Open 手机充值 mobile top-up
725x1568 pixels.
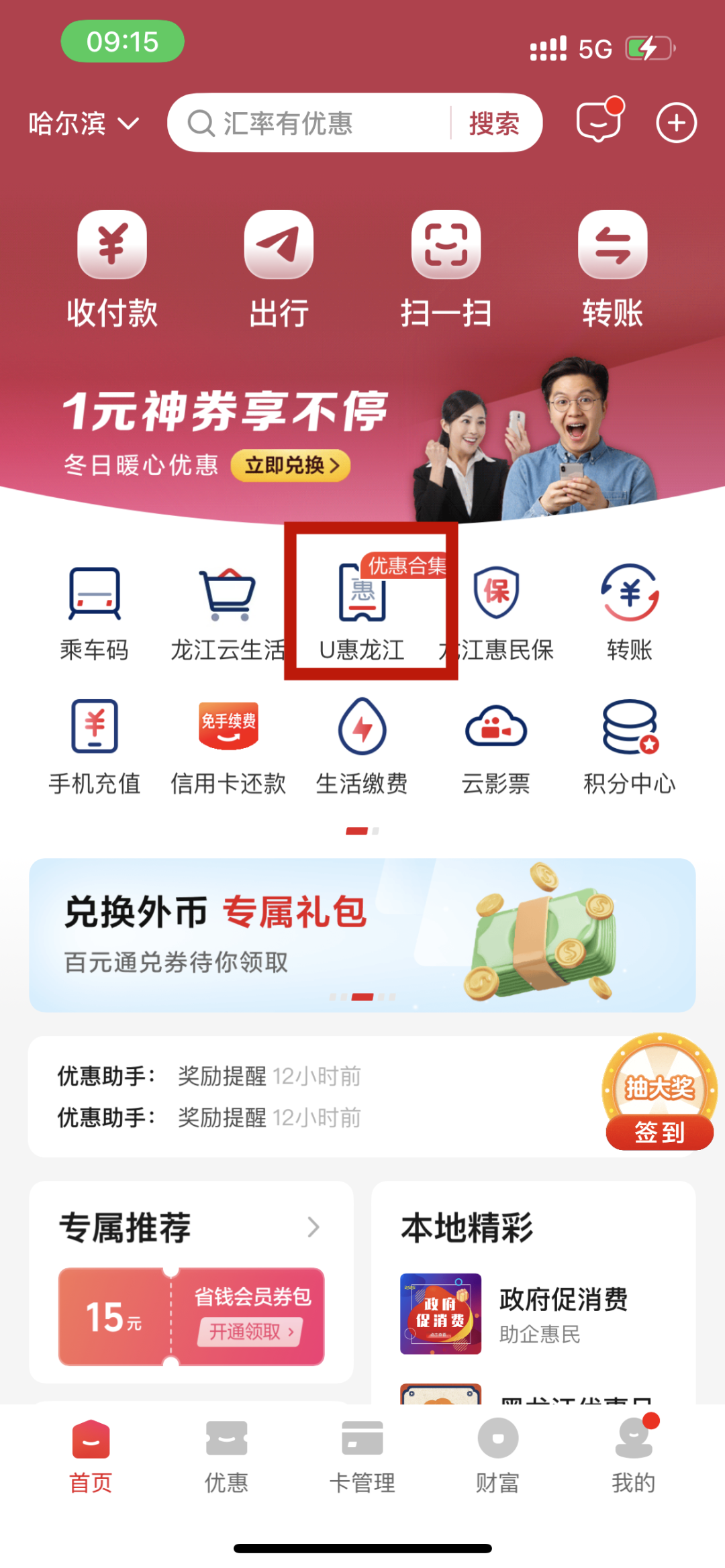(x=94, y=746)
